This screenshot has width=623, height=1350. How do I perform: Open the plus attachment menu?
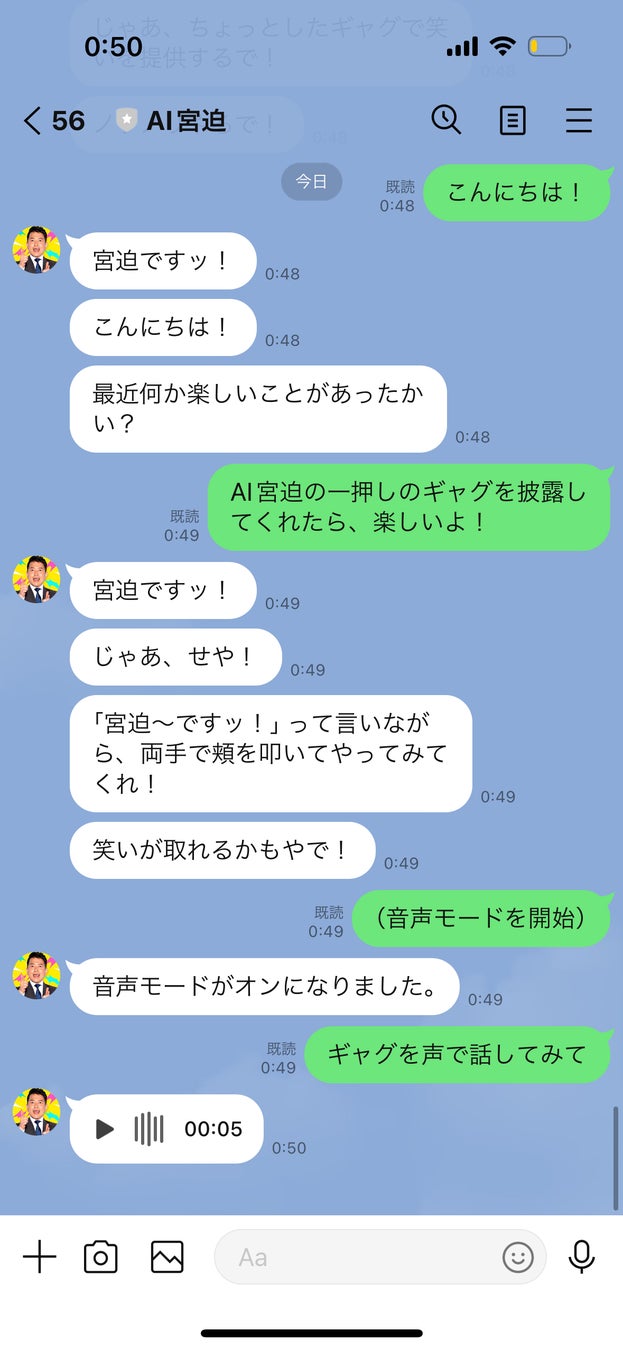point(39,1257)
